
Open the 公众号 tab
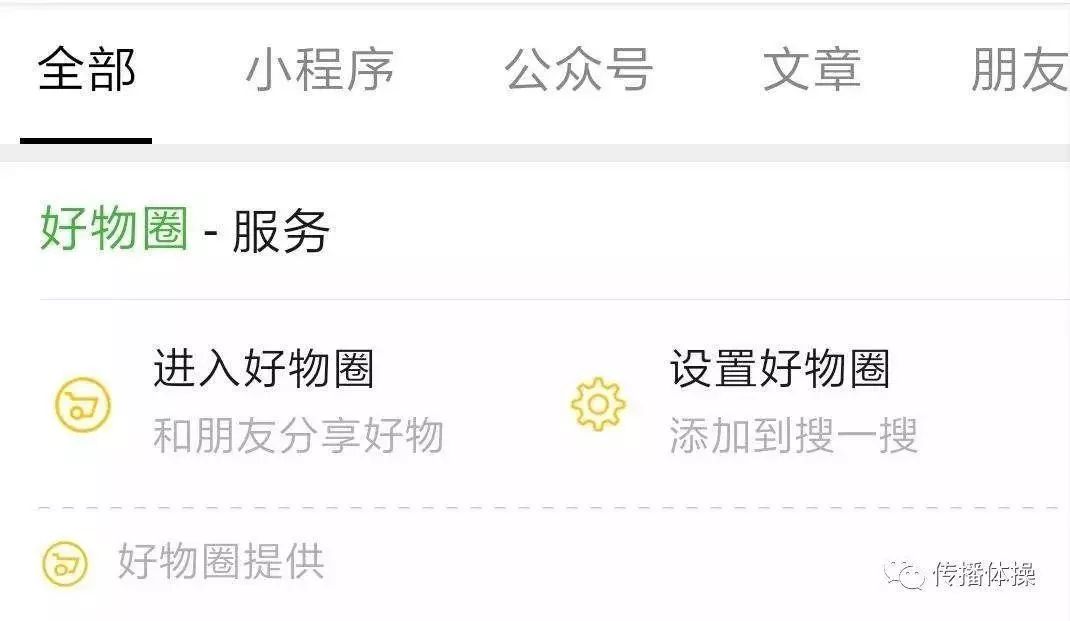pos(579,70)
